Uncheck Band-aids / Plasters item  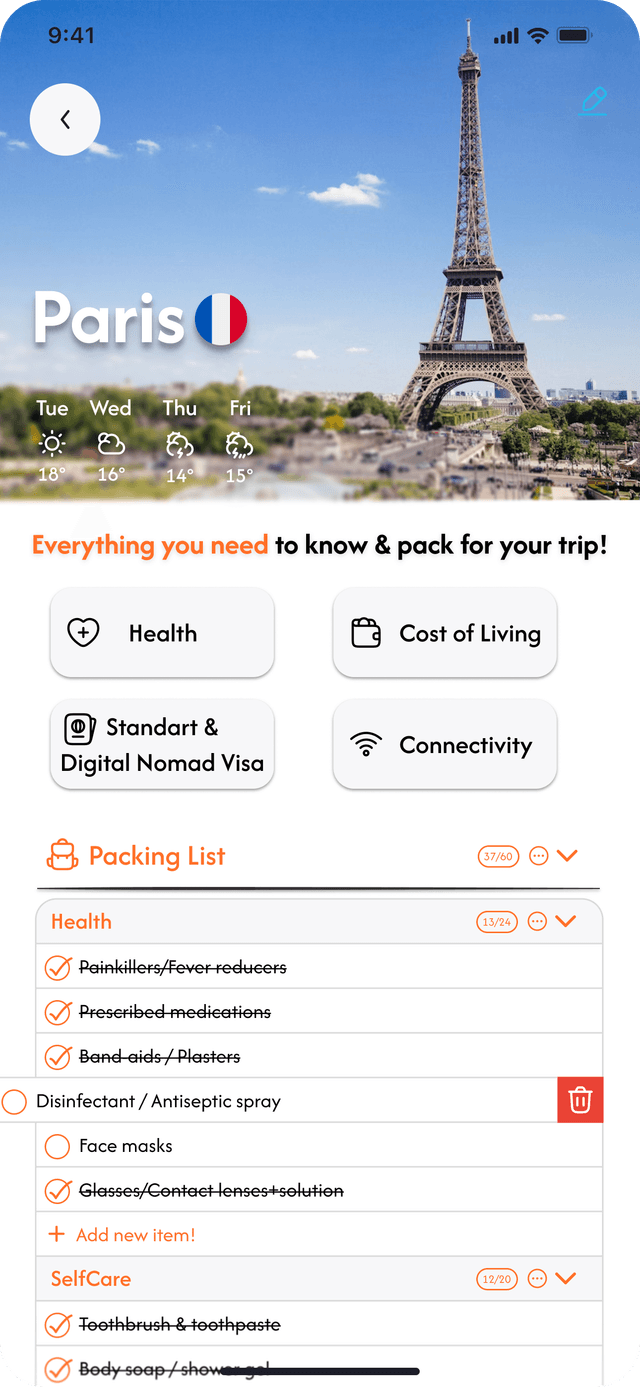[58, 1057]
